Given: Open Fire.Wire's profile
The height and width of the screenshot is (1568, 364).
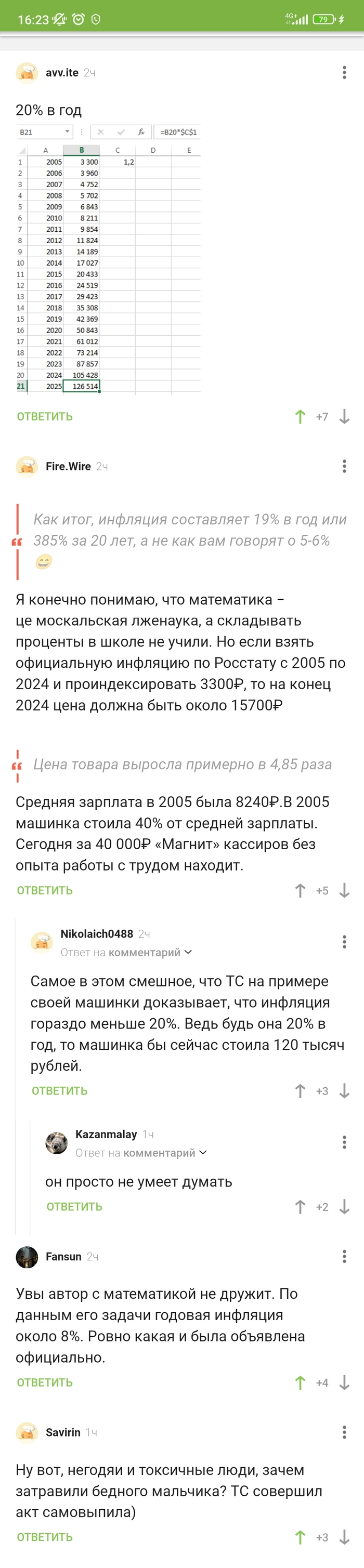Looking at the screenshot, I should click(68, 466).
